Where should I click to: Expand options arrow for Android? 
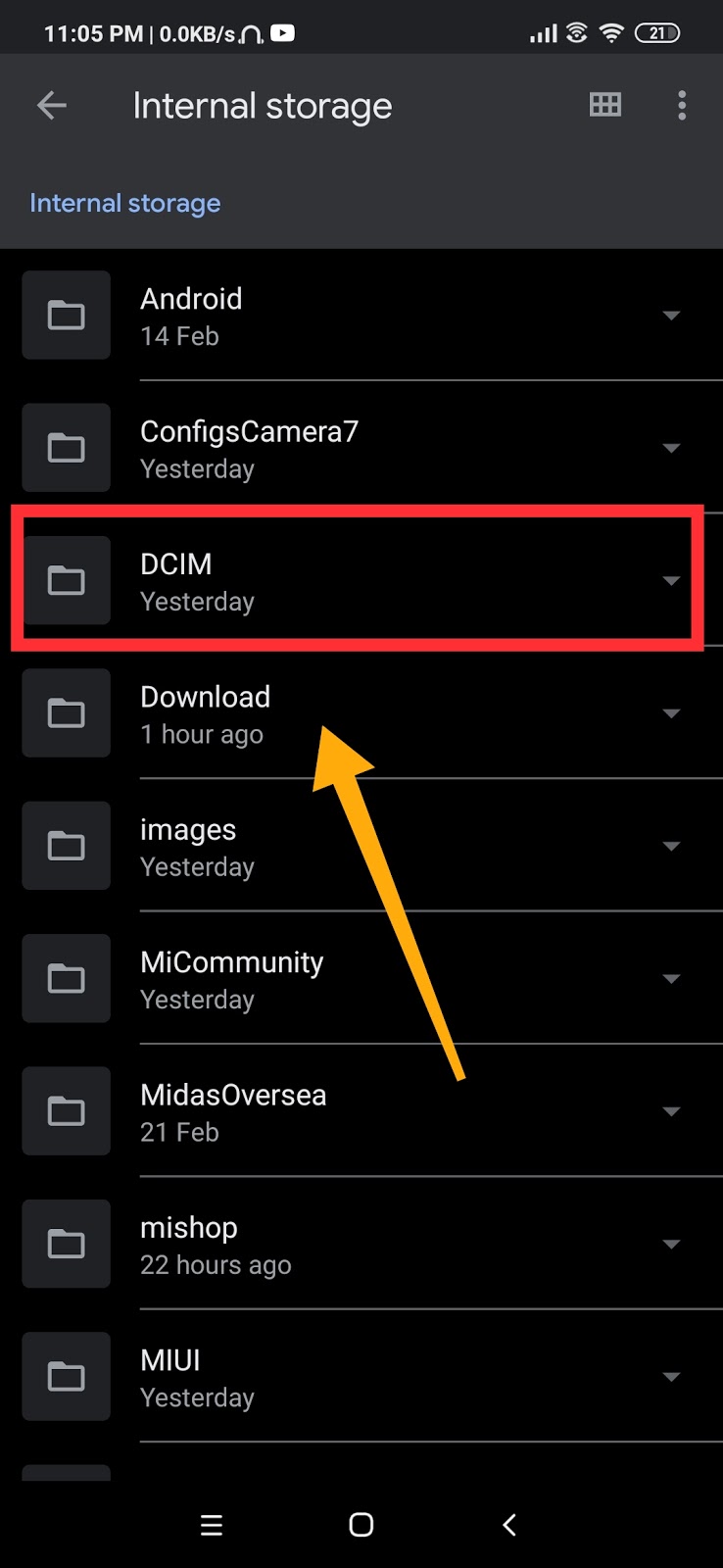point(671,316)
